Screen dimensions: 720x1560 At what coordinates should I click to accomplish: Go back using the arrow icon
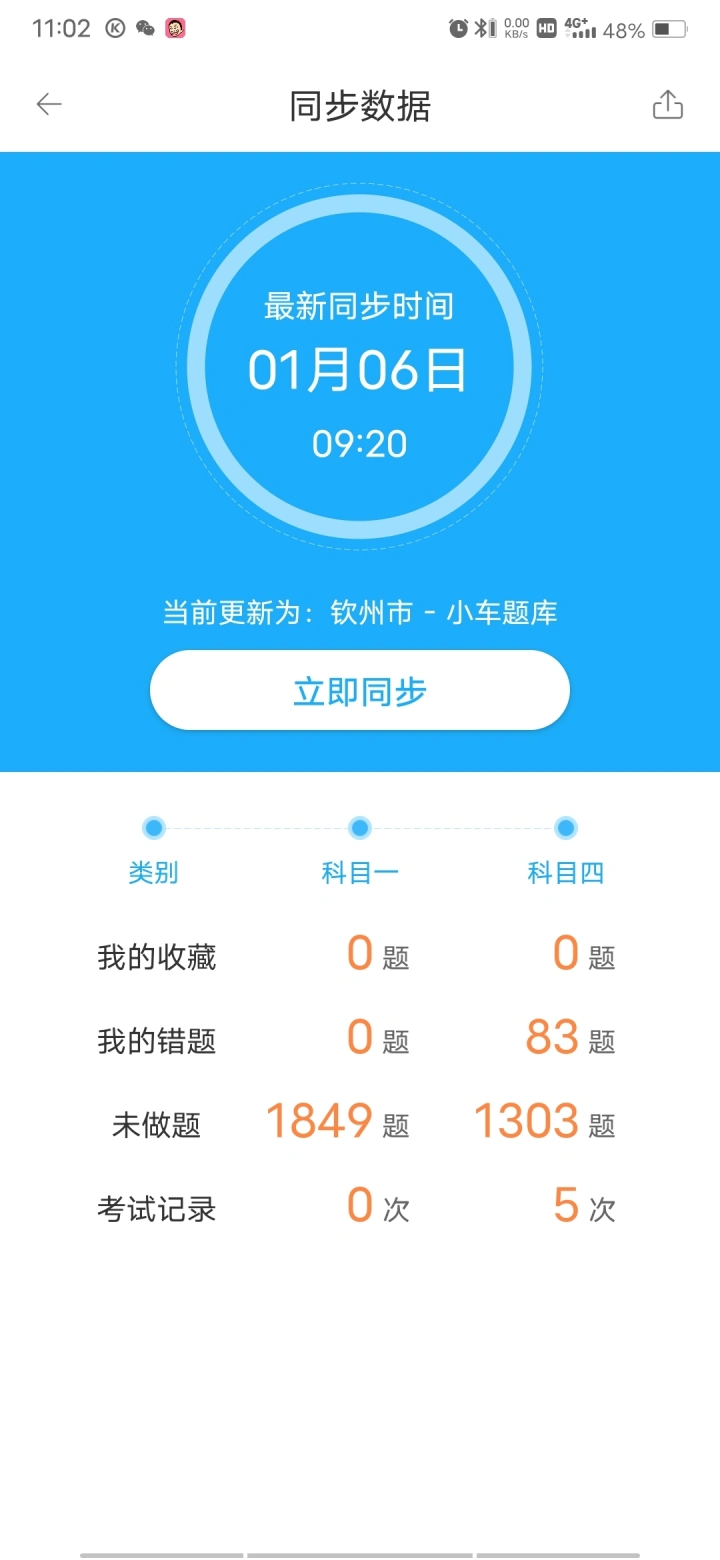point(49,104)
